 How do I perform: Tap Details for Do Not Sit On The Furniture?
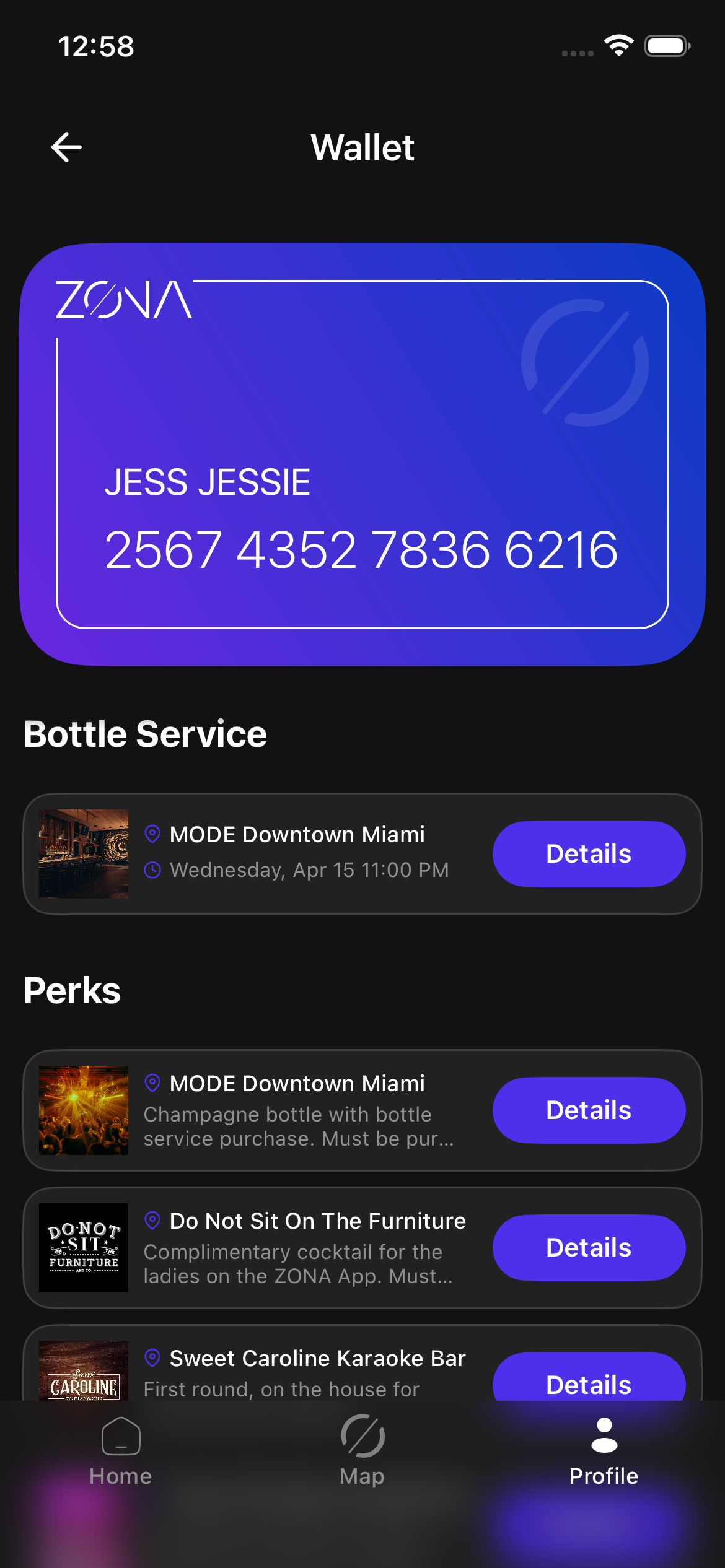click(x=589, y=1248)
